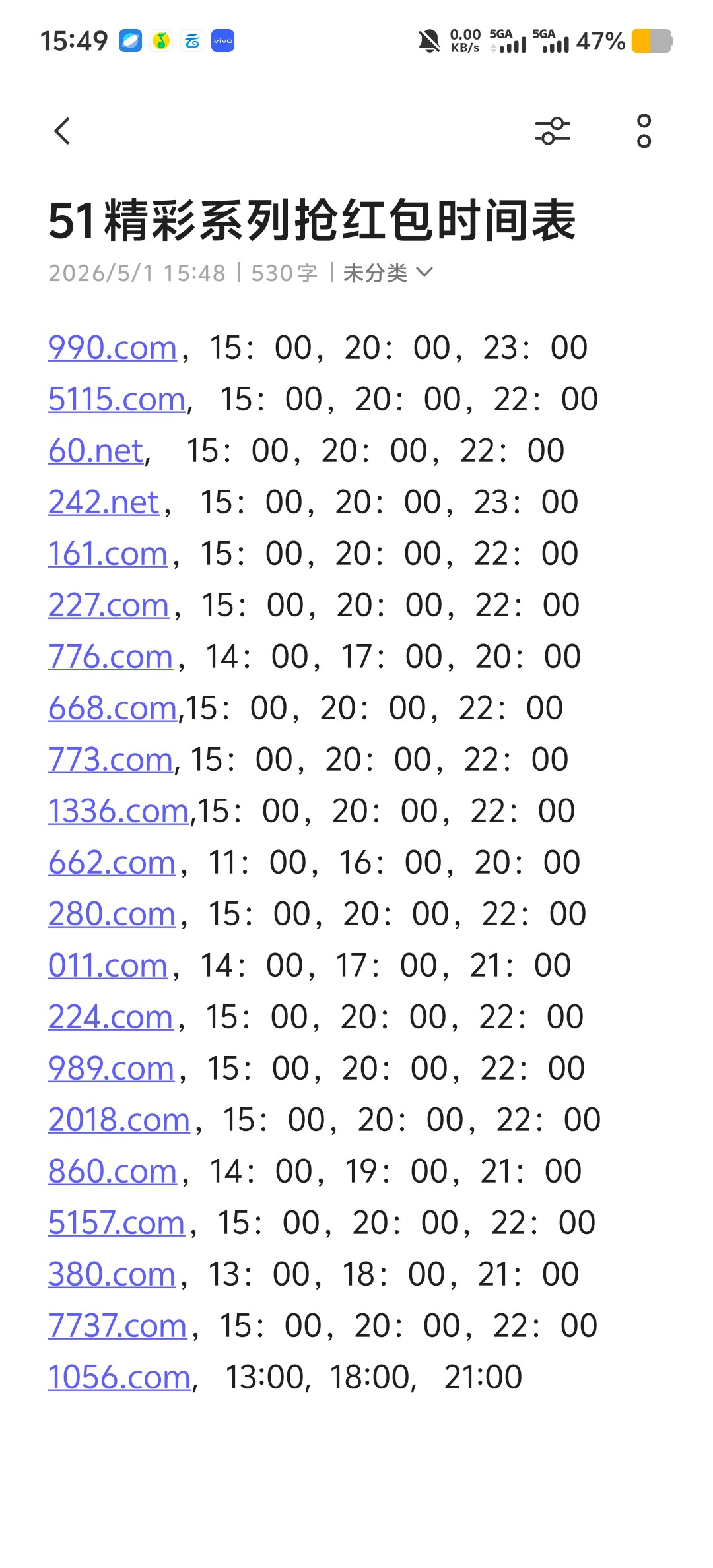Screen dimensions: 713x1568
Task: Tap the 60.net link
Action: point(95,451)
